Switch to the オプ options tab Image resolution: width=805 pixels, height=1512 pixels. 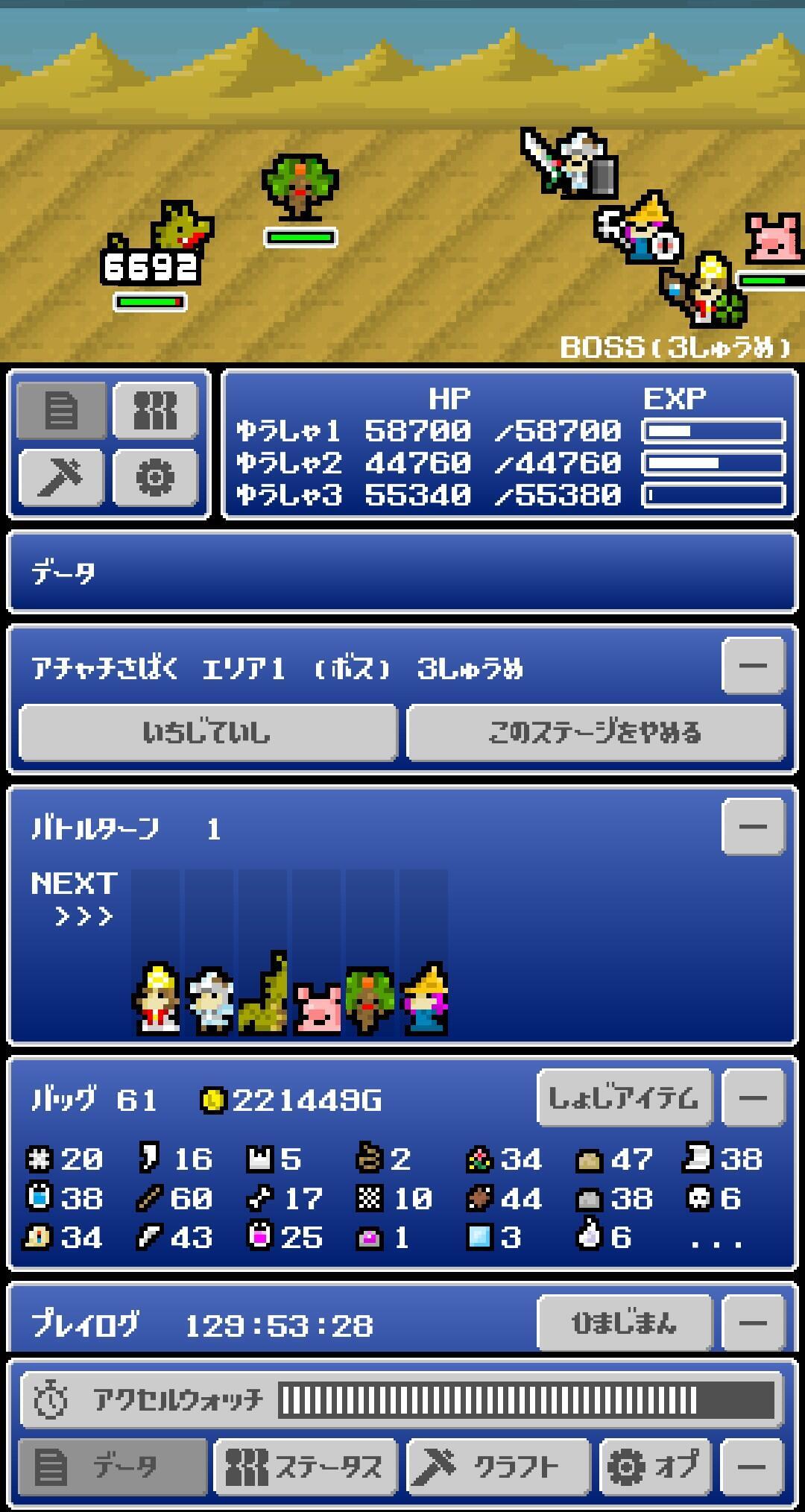pos(655,1467)
